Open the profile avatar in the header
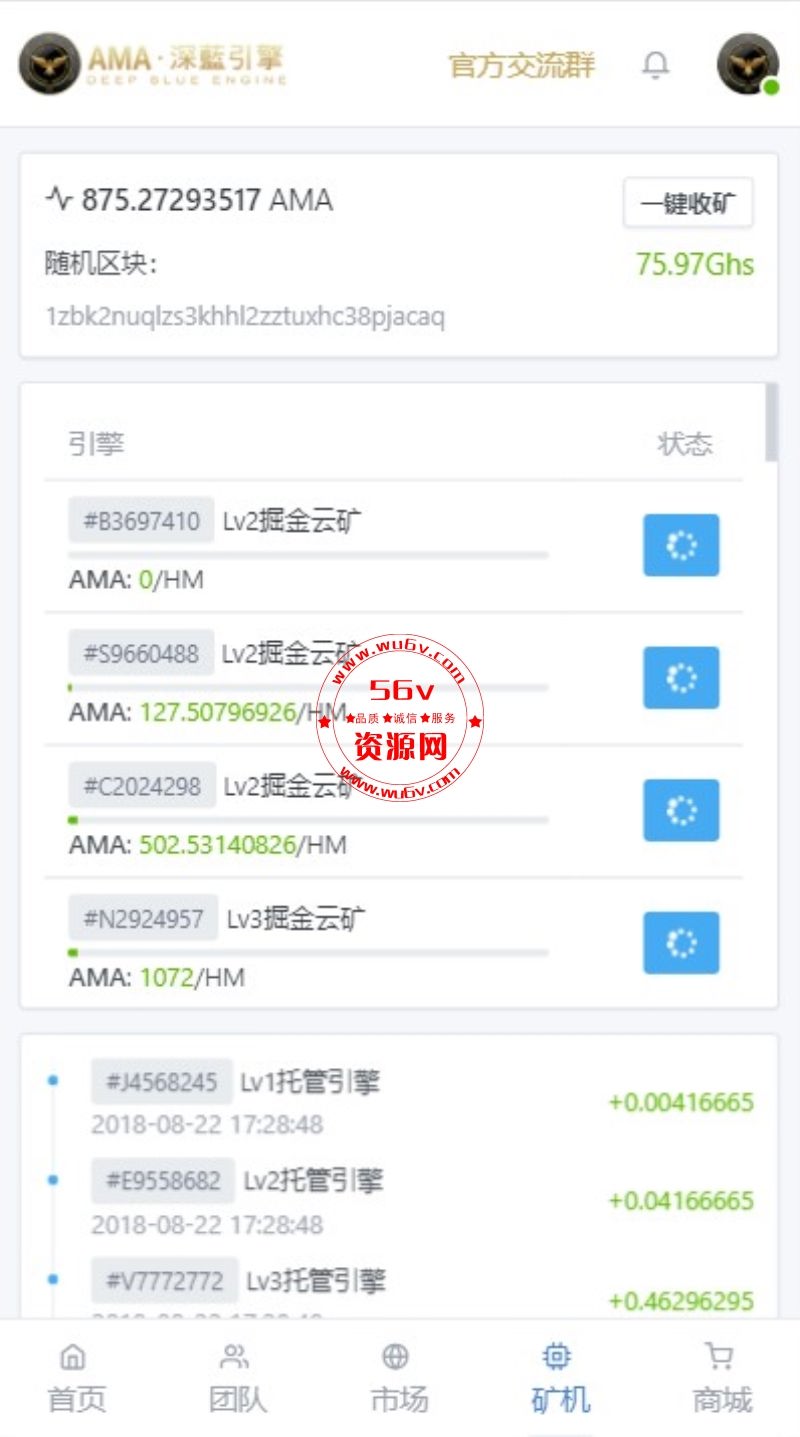800x1437 pixels. [748, 64]
